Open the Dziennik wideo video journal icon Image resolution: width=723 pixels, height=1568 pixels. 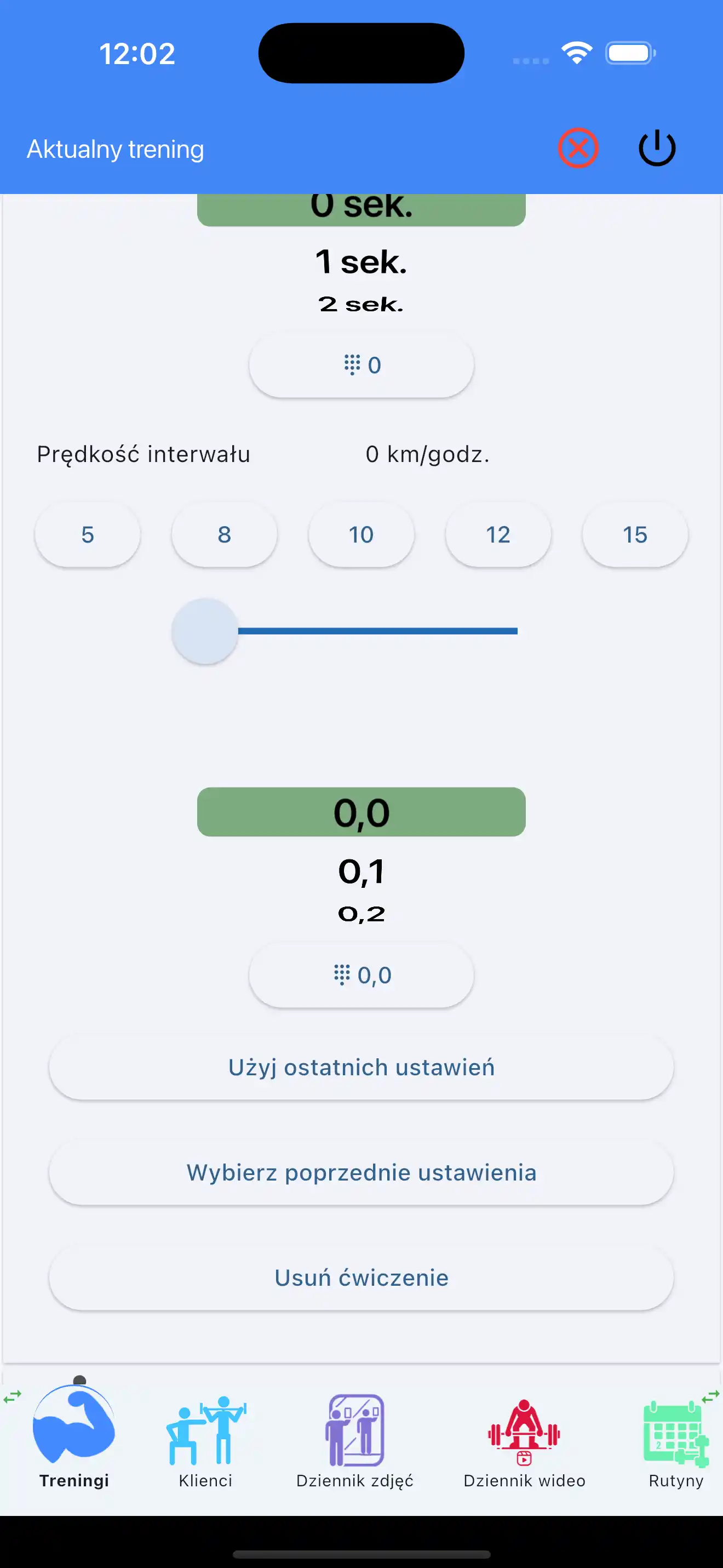(524, 1429)
